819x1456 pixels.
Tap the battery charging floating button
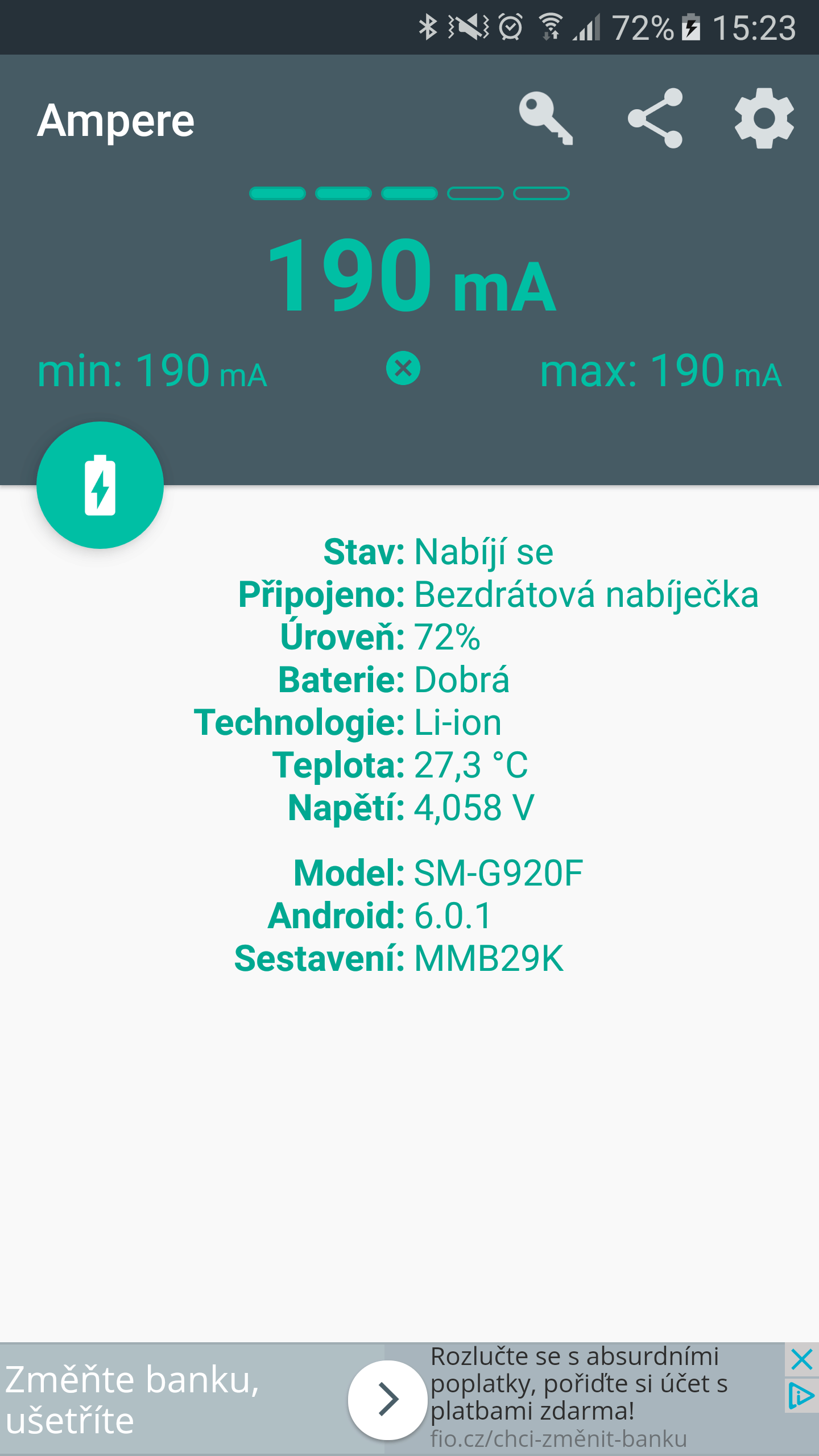[x=100, y=485]
